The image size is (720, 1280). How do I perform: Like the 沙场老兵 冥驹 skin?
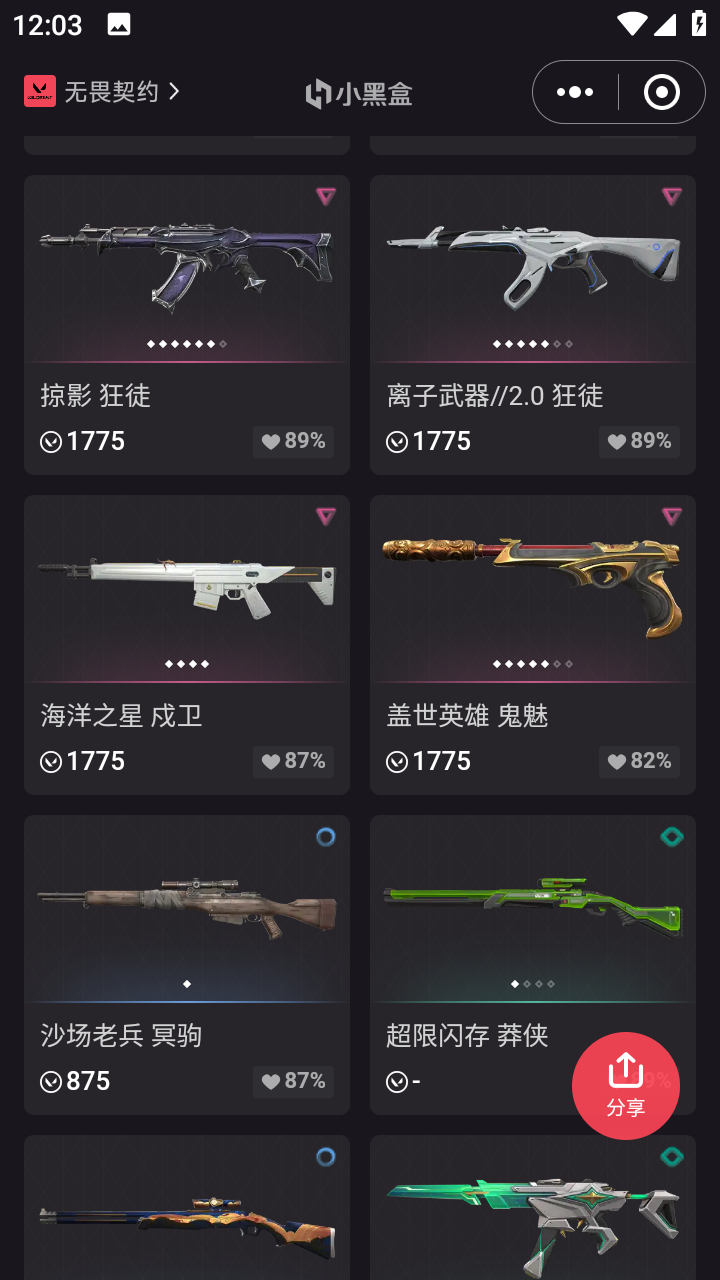click(x=293, y=1081)
